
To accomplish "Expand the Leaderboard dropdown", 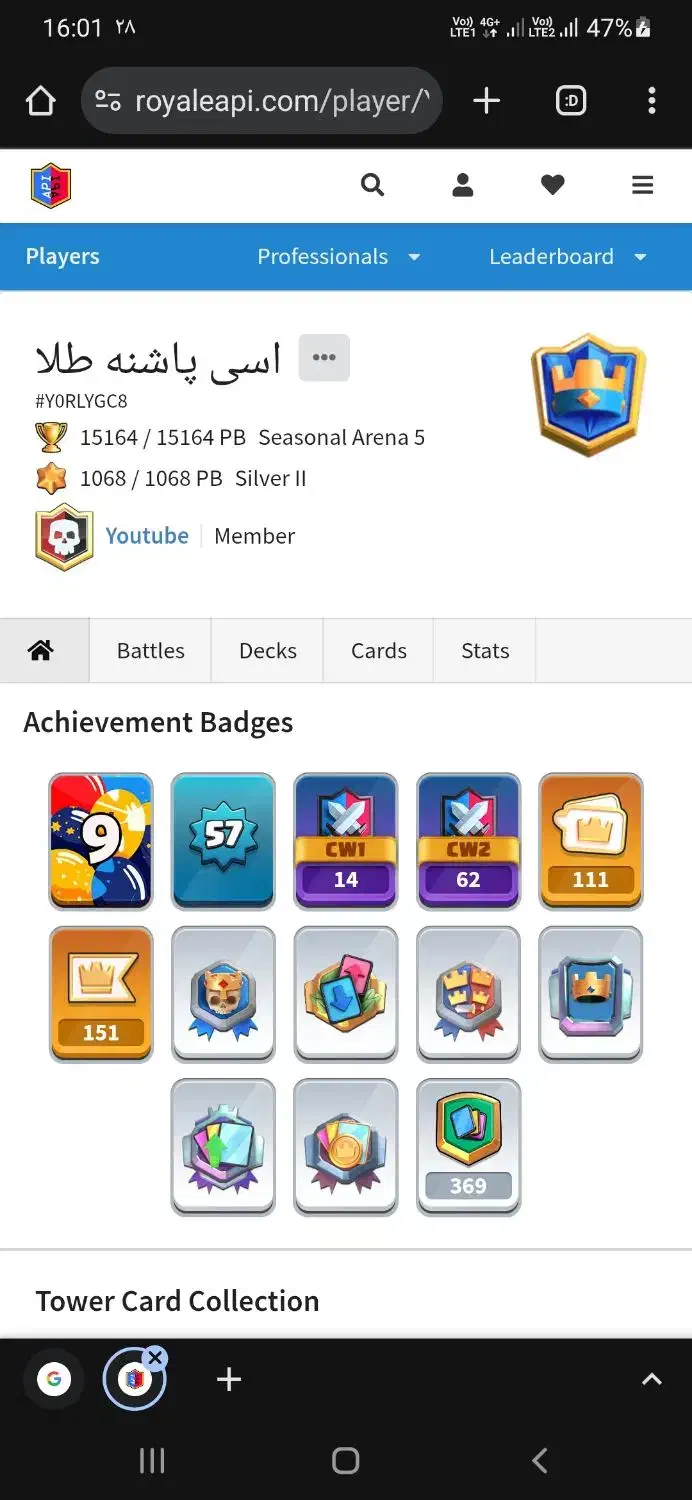I will [568, 257].
